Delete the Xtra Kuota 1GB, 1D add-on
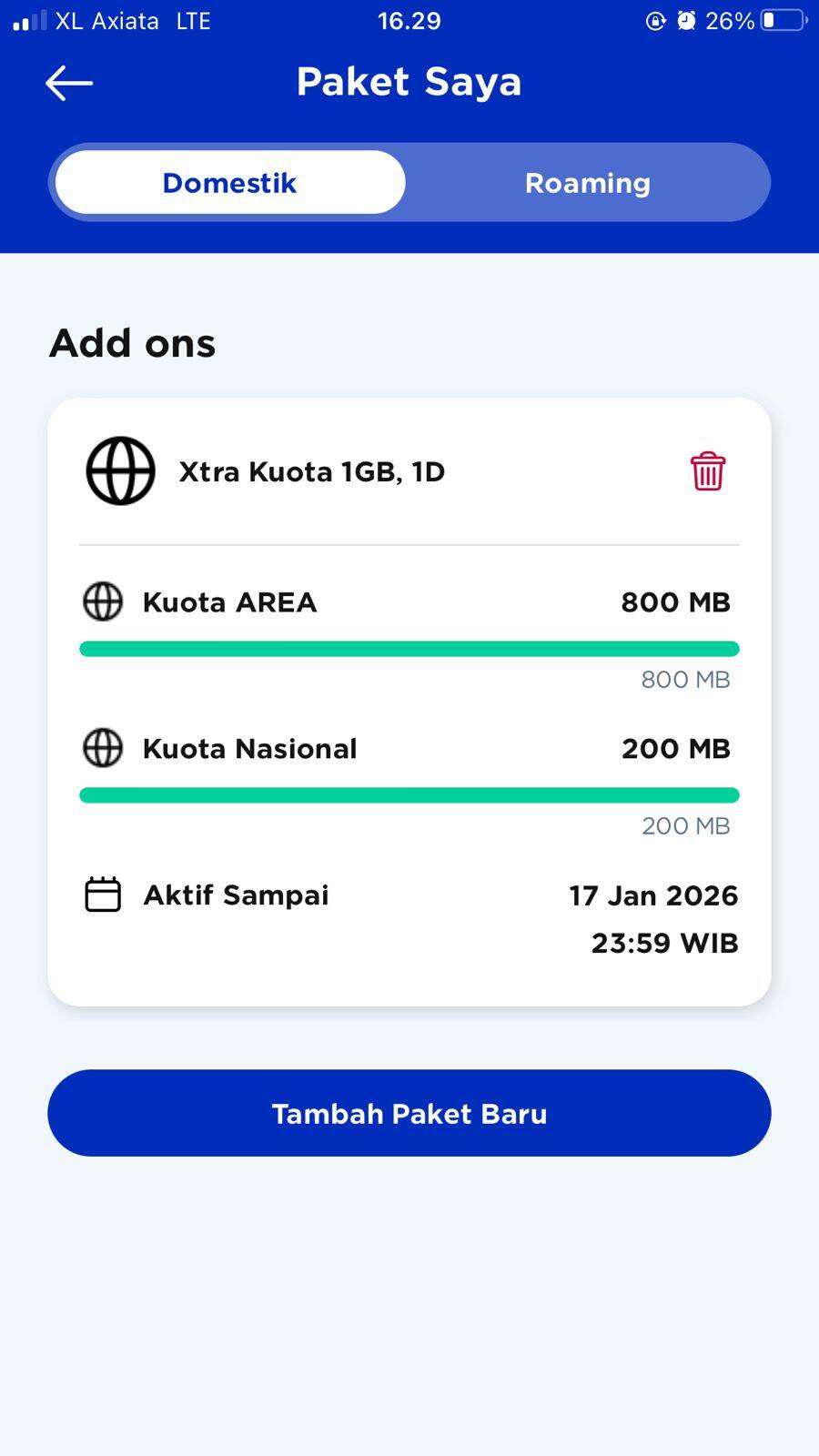This screenshot has width=819, height=1456. pos(707,471)
